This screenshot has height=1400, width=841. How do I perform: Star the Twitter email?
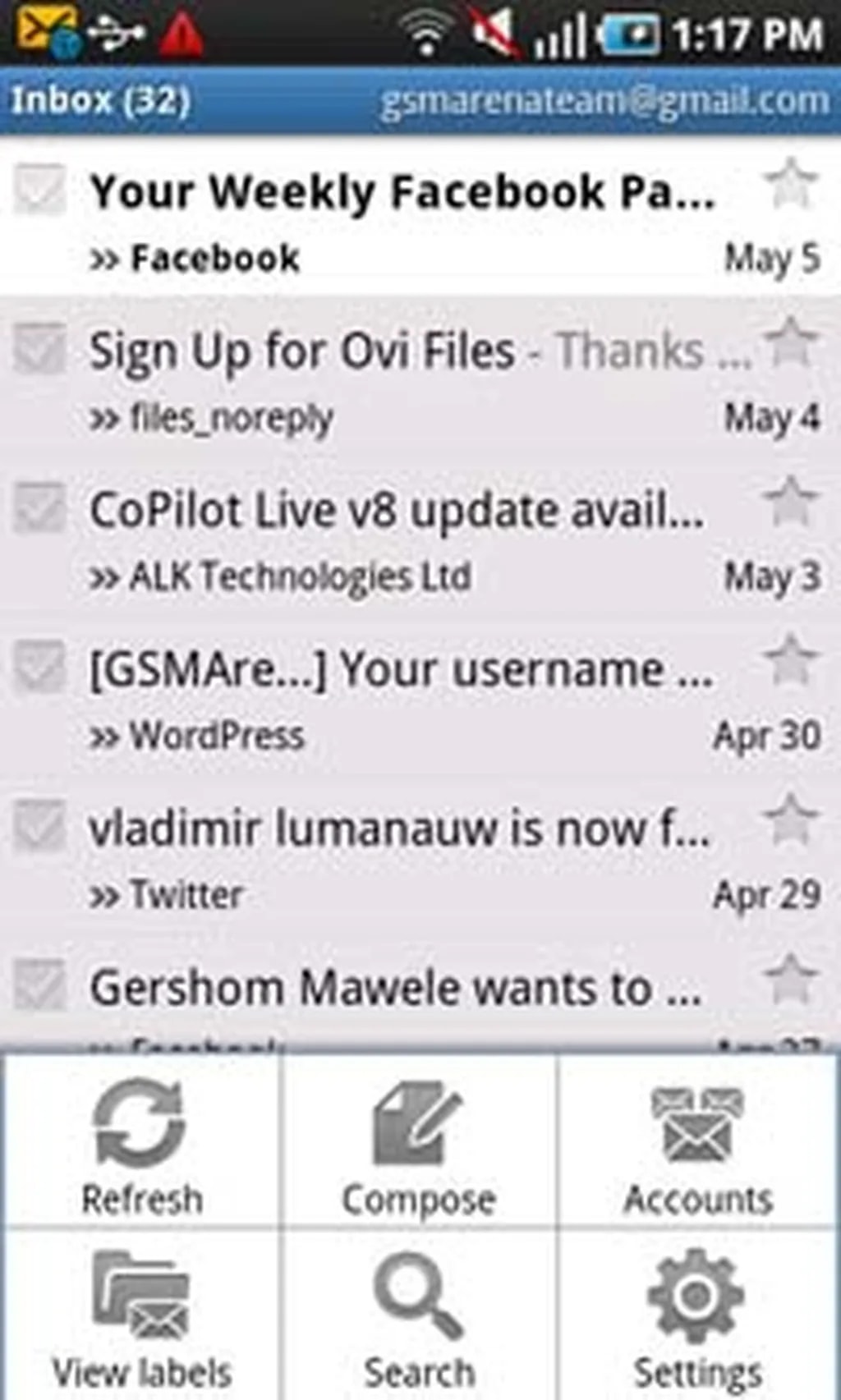coord(791,819)
